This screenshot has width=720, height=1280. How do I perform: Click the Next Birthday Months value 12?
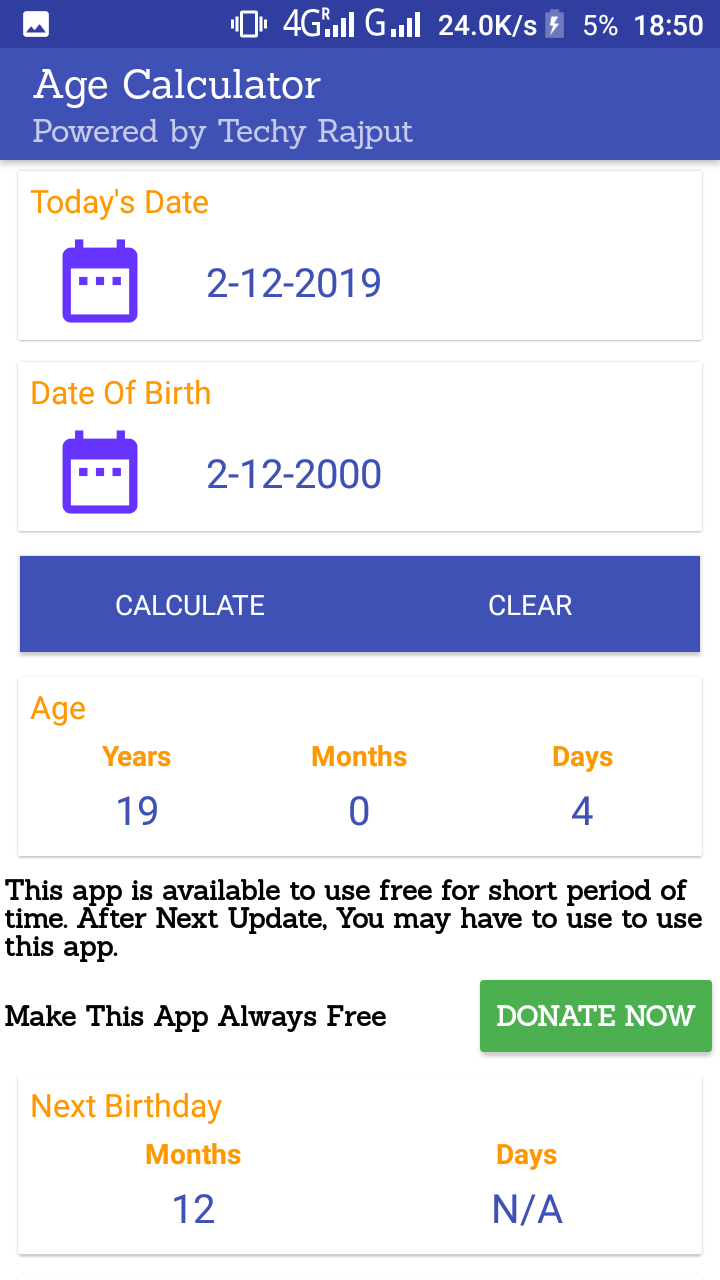pyautogui.click(x=193, y=1209)
